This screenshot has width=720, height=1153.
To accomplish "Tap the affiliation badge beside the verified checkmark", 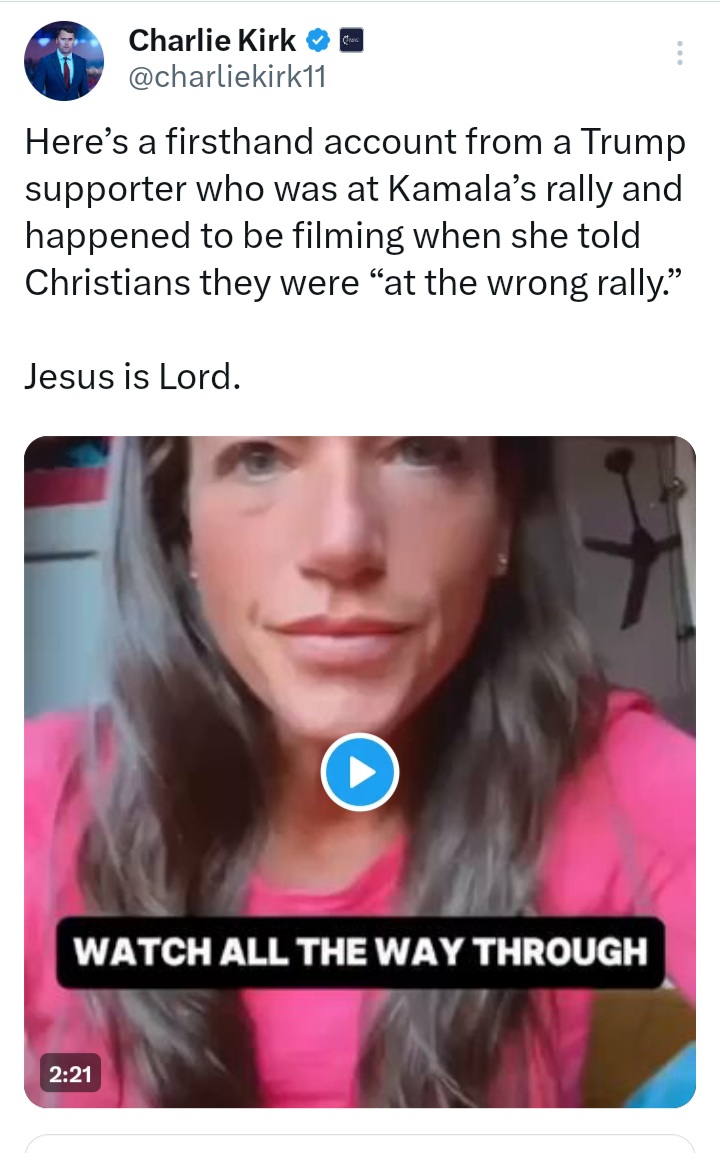I will tap(350, 41).
